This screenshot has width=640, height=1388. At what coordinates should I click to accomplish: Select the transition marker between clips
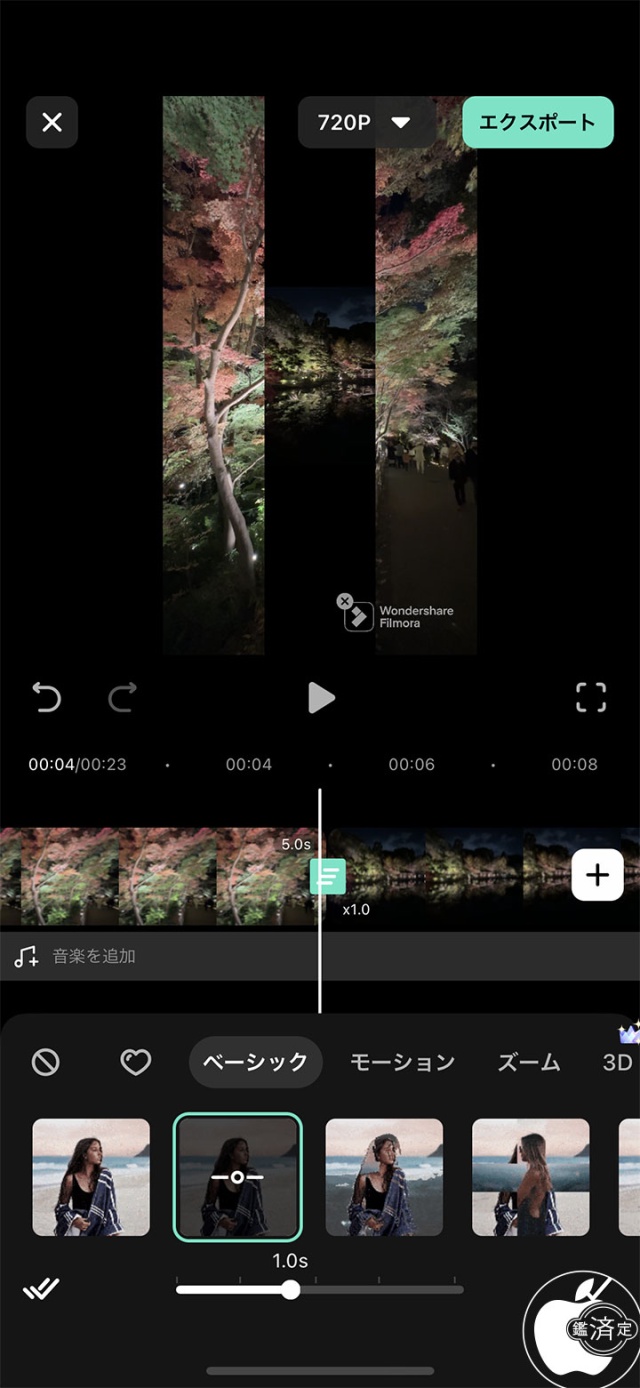[328, 876]
